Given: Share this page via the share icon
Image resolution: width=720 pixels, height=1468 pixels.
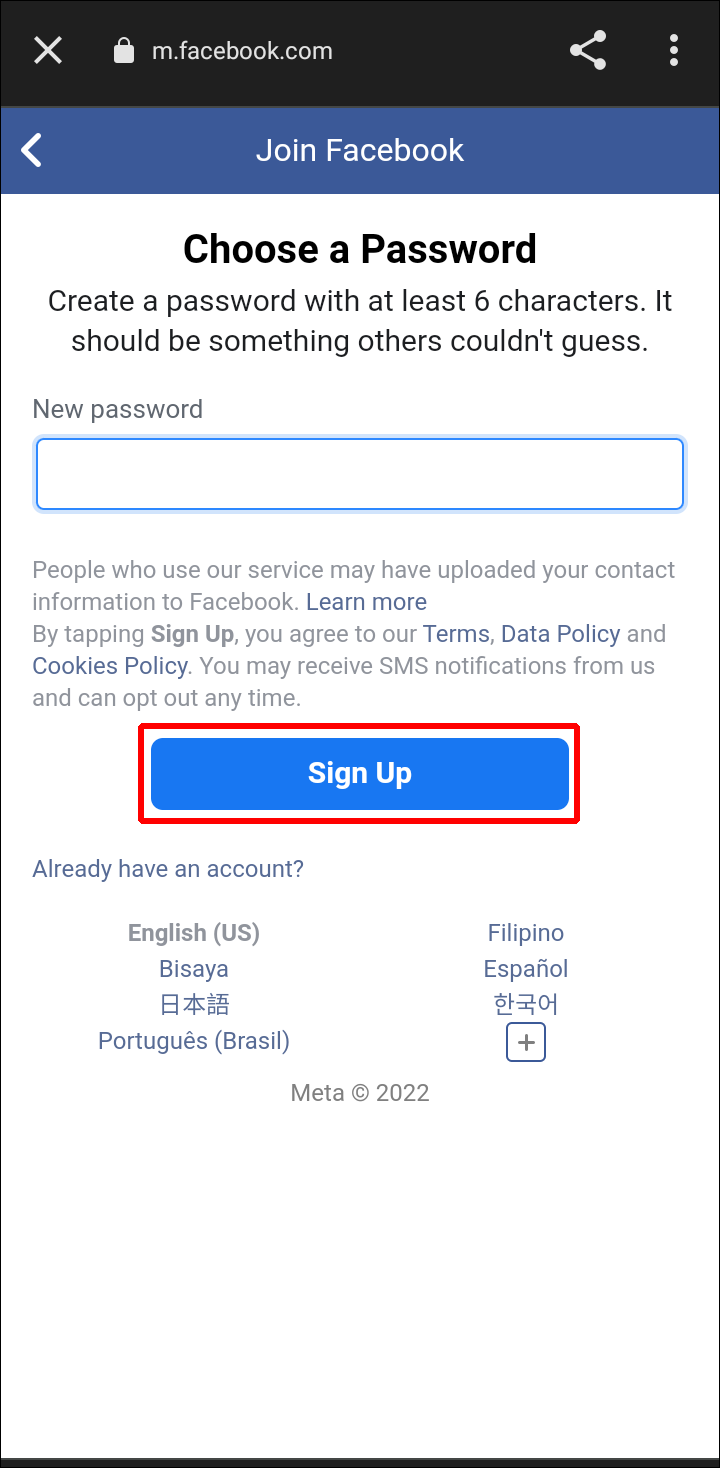Looking at the screenshot, I should coord(588,50).
